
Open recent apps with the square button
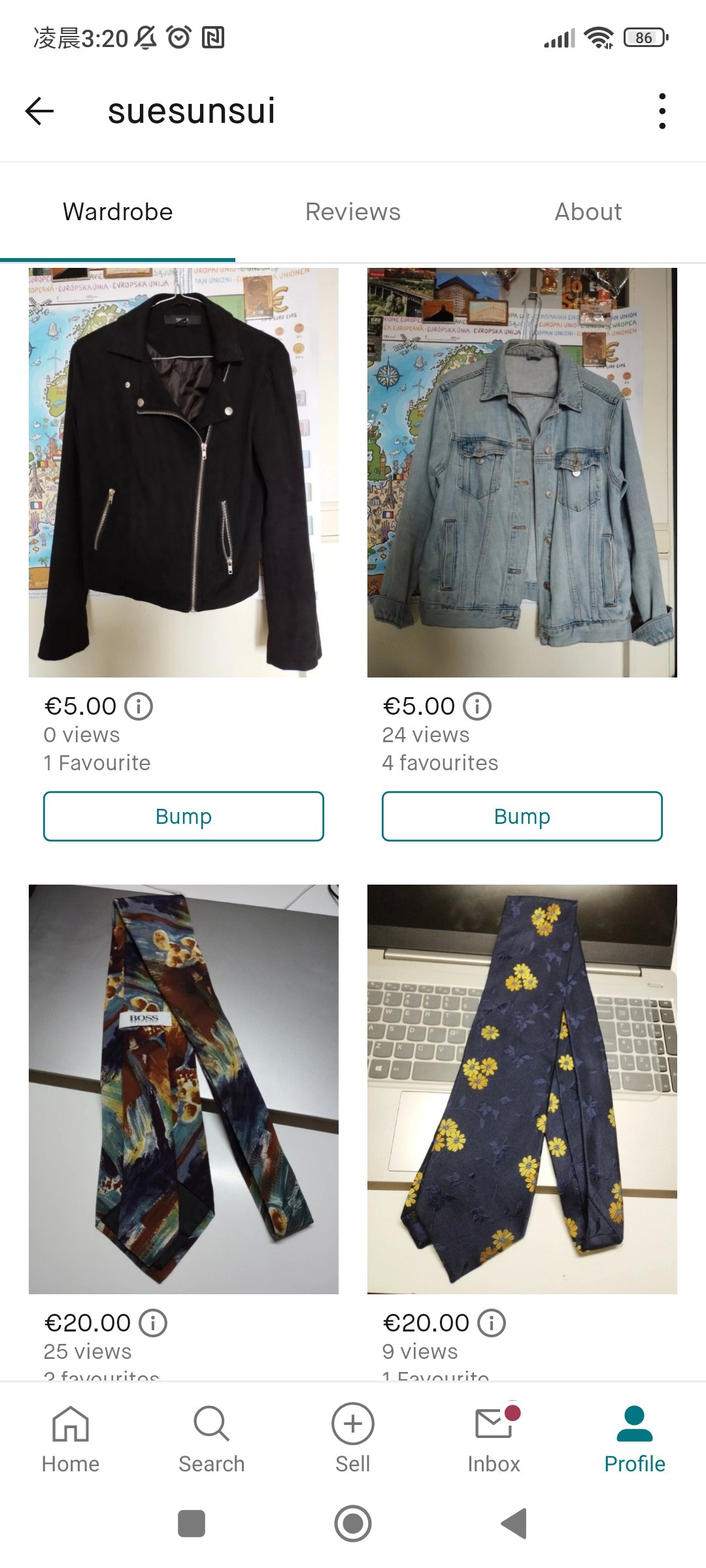(192, 1524)
